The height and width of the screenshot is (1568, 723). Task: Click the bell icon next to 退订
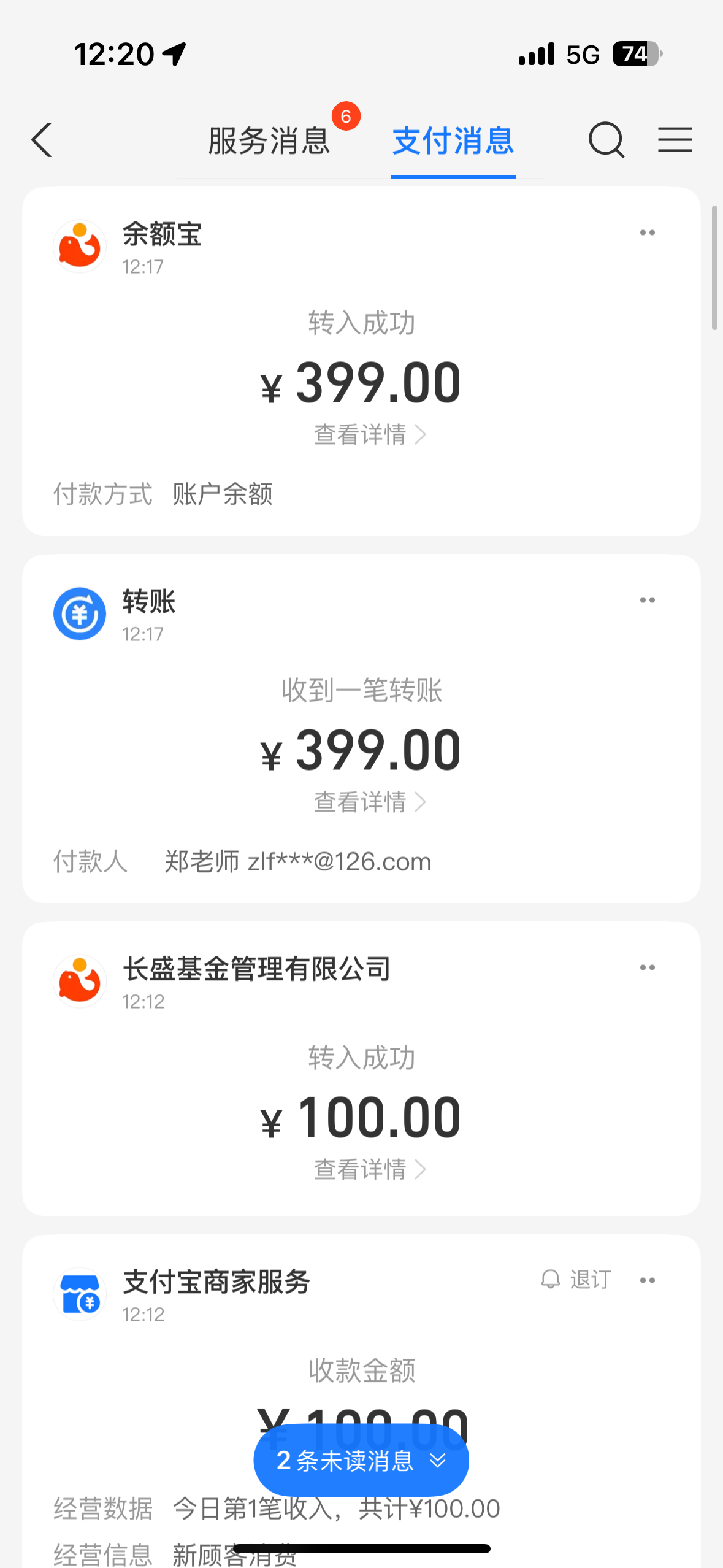click(550, 1280)
